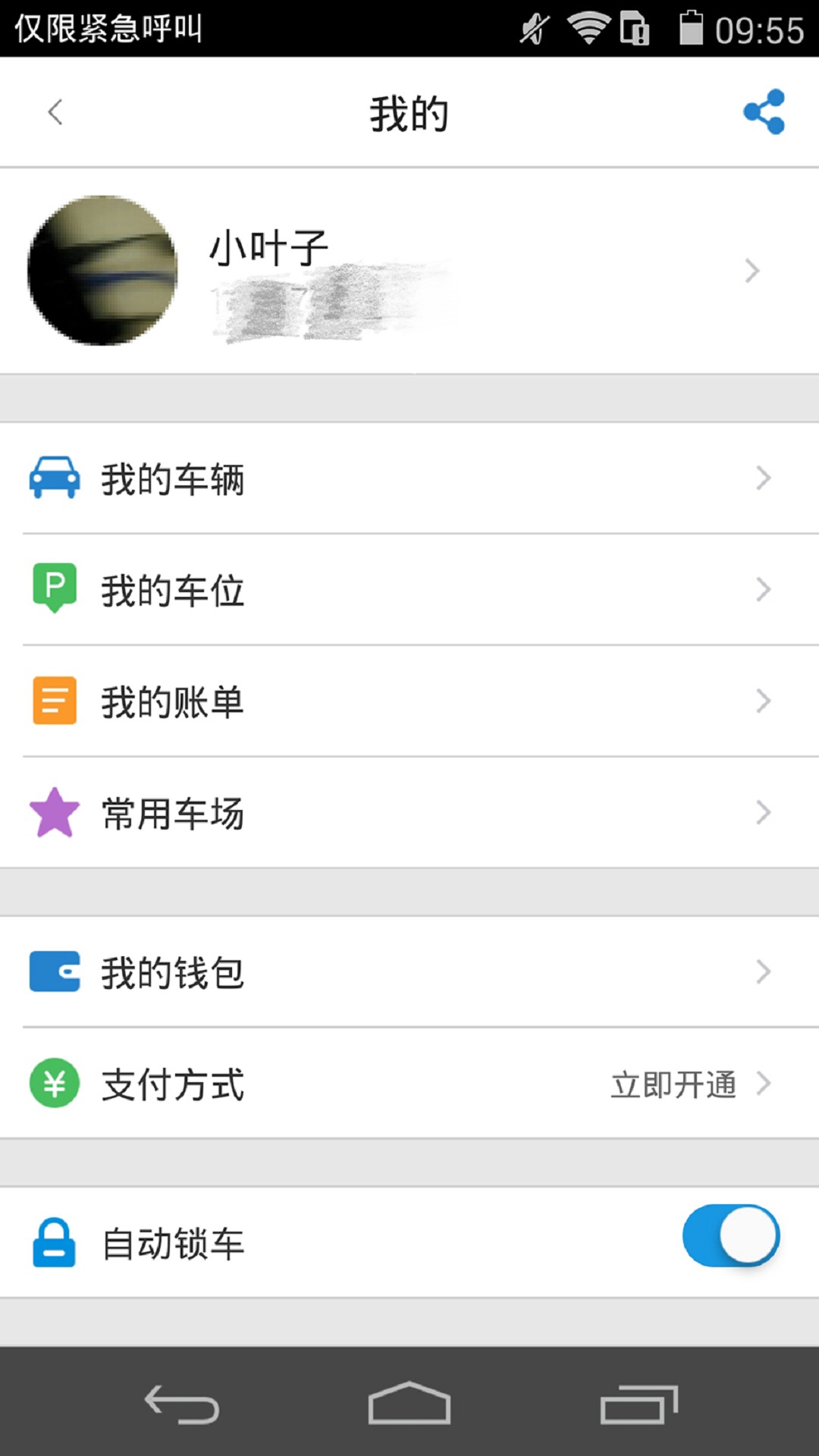Screen dimensions: 819x1456
Task: Turn off the 自动锁车 switch
Action: click(x=731, y=1235)
